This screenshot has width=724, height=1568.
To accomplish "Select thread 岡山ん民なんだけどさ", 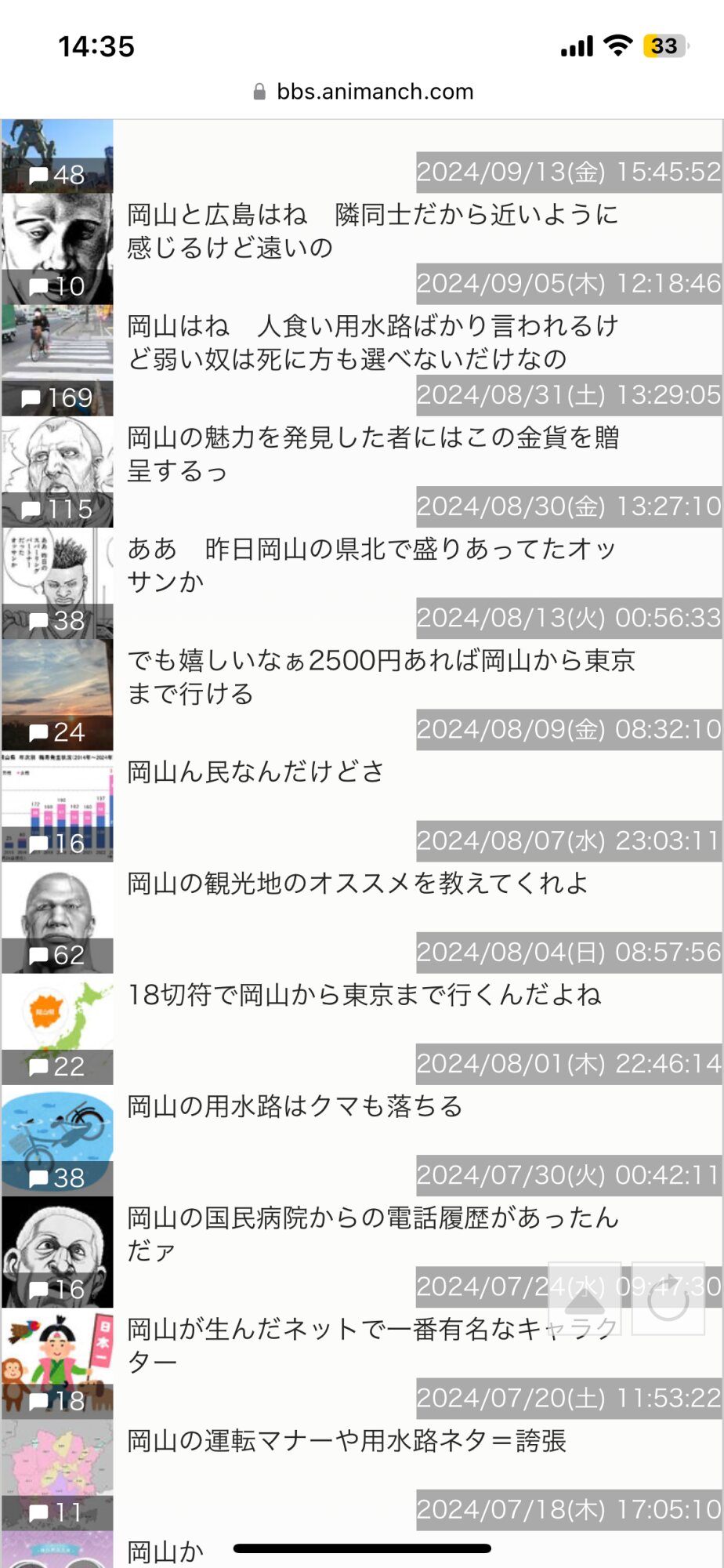I will pyautogui.click(x=255, y=772).
